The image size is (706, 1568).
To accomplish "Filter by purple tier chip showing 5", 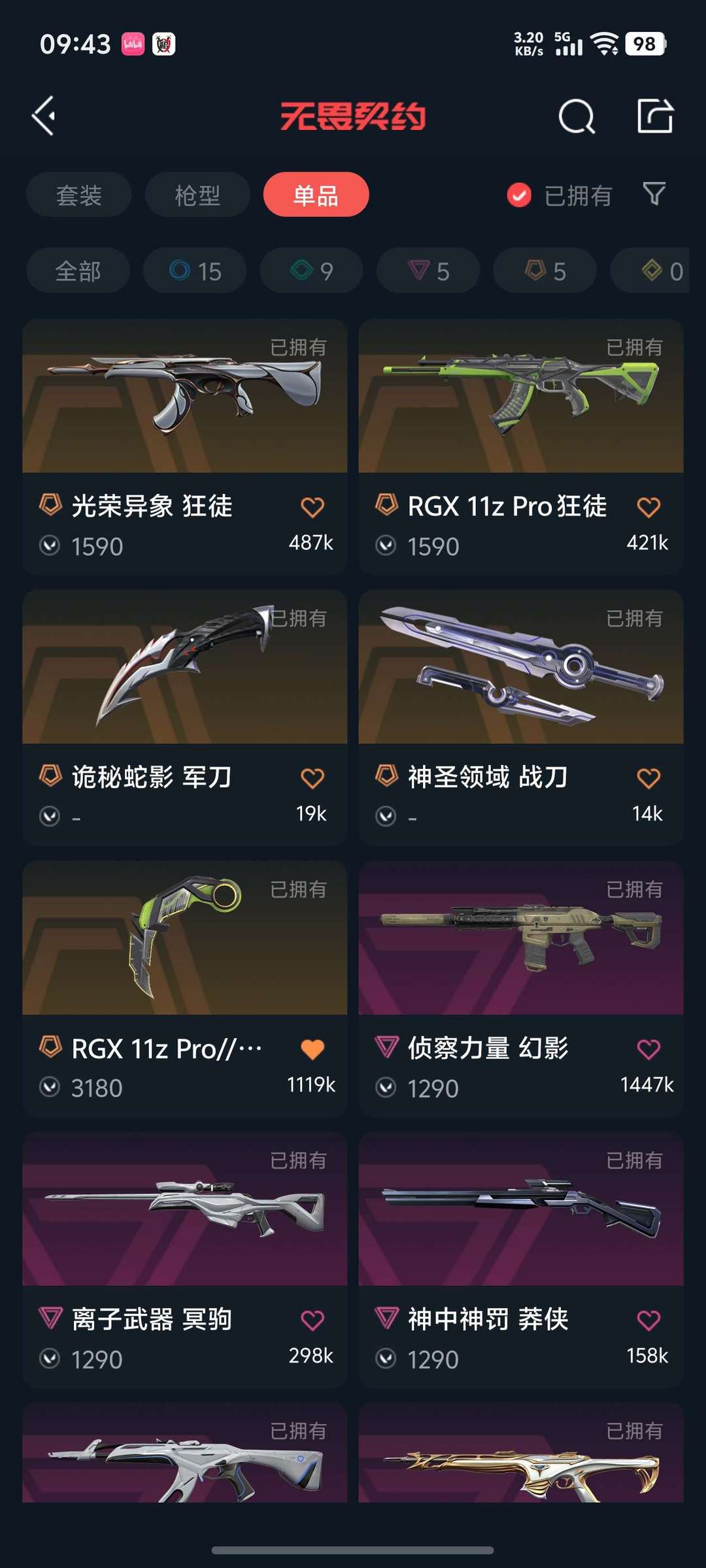I will click(428, 270).
